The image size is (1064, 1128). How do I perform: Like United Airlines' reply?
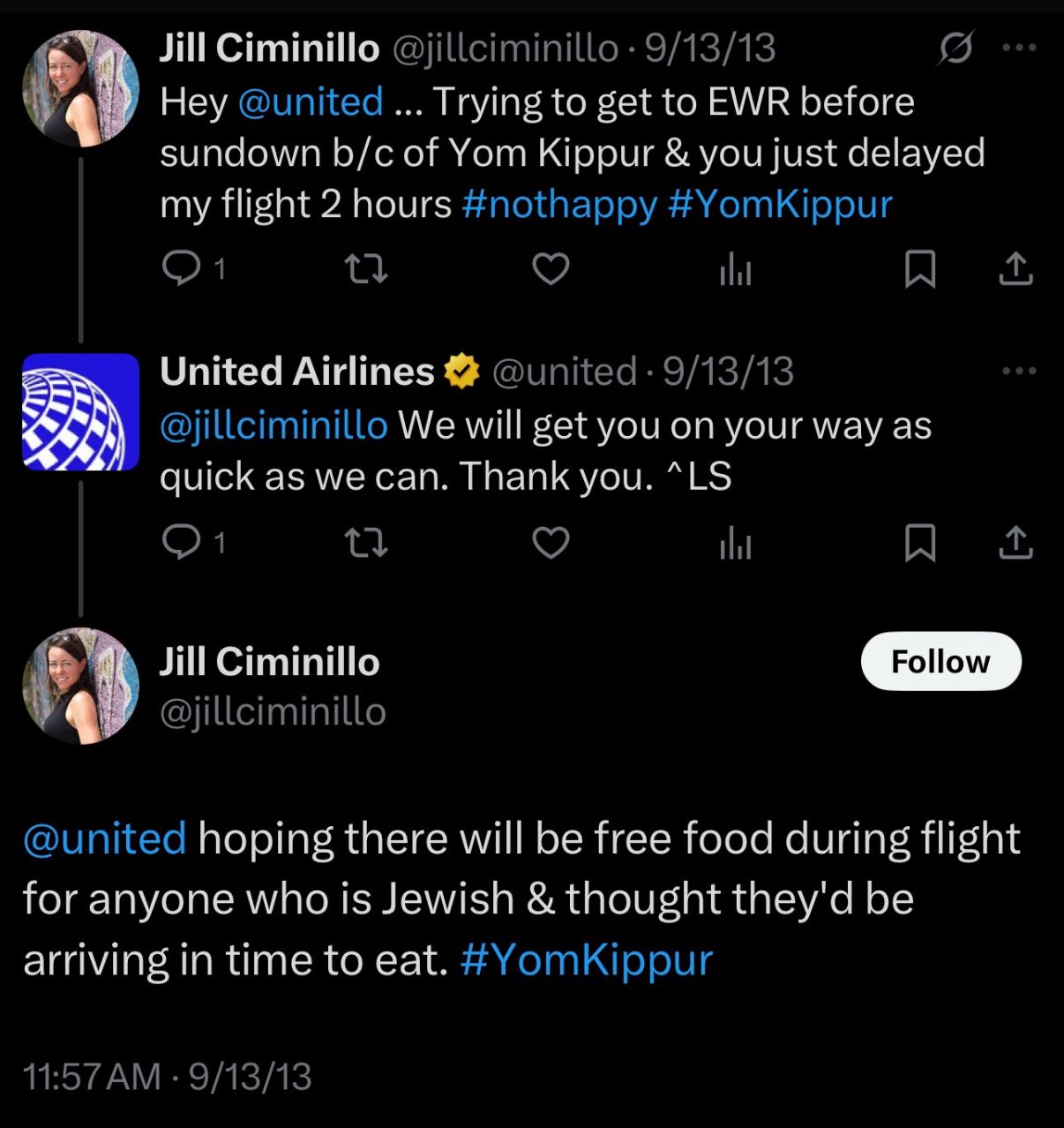coord(551,543)
